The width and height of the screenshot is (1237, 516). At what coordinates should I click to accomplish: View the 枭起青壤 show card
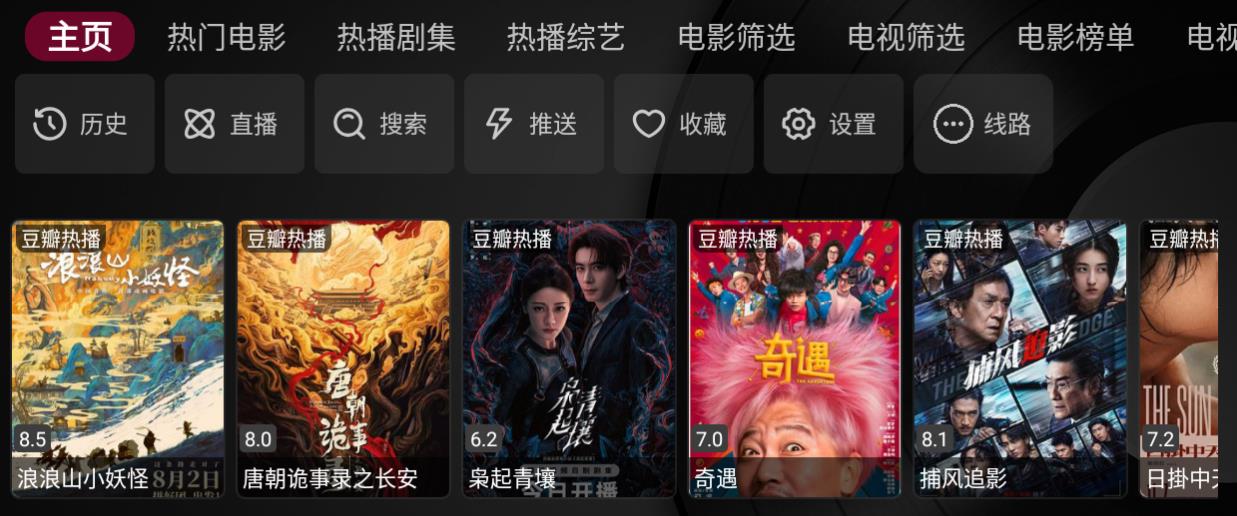tap(569, 358)
